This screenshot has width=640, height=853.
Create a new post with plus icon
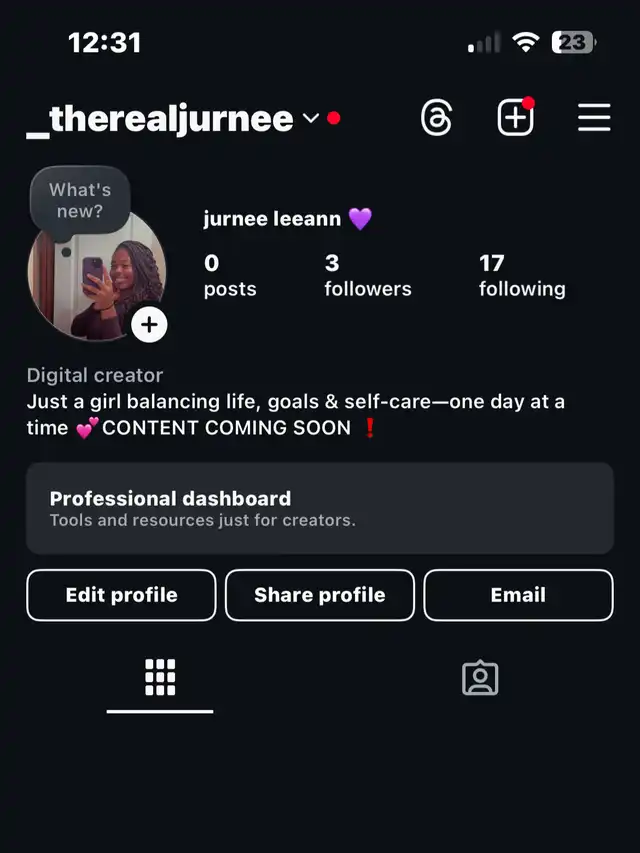pyautogui.click(x=515, y=118)
